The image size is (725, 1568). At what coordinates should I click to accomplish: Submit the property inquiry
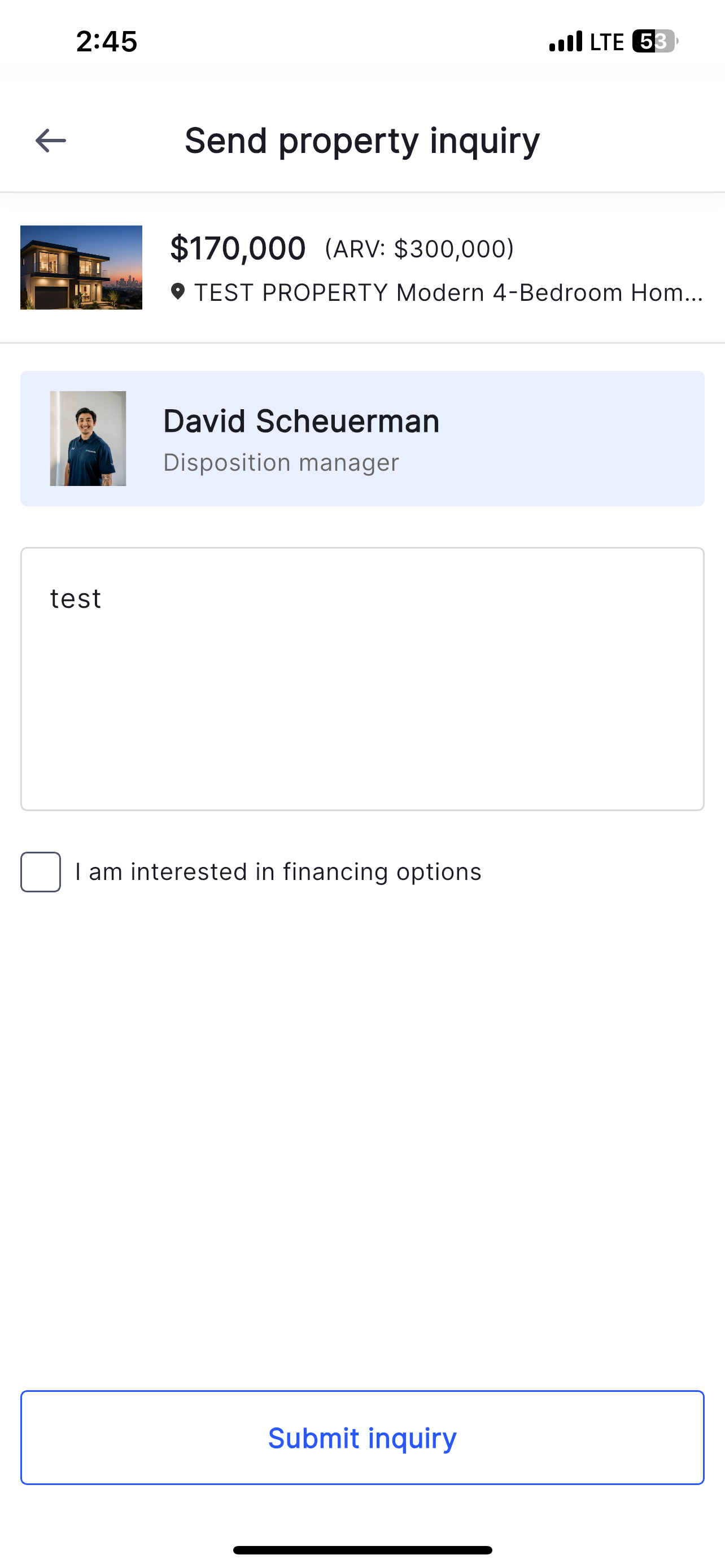362,1437
